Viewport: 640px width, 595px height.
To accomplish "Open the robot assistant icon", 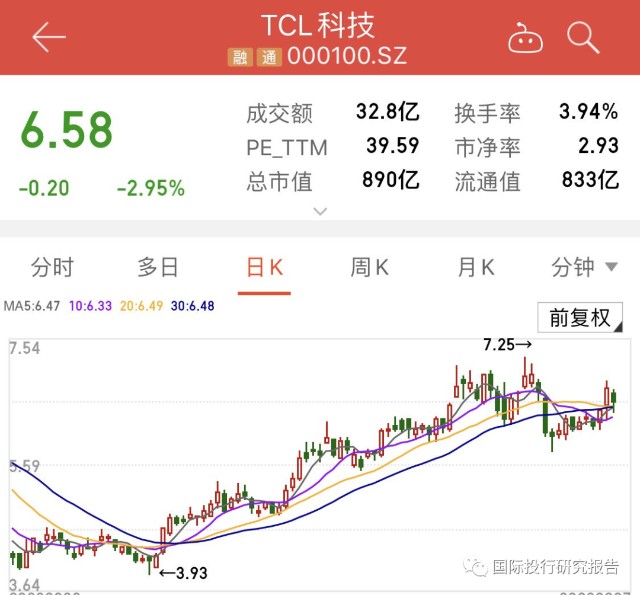I will [523, 38].
